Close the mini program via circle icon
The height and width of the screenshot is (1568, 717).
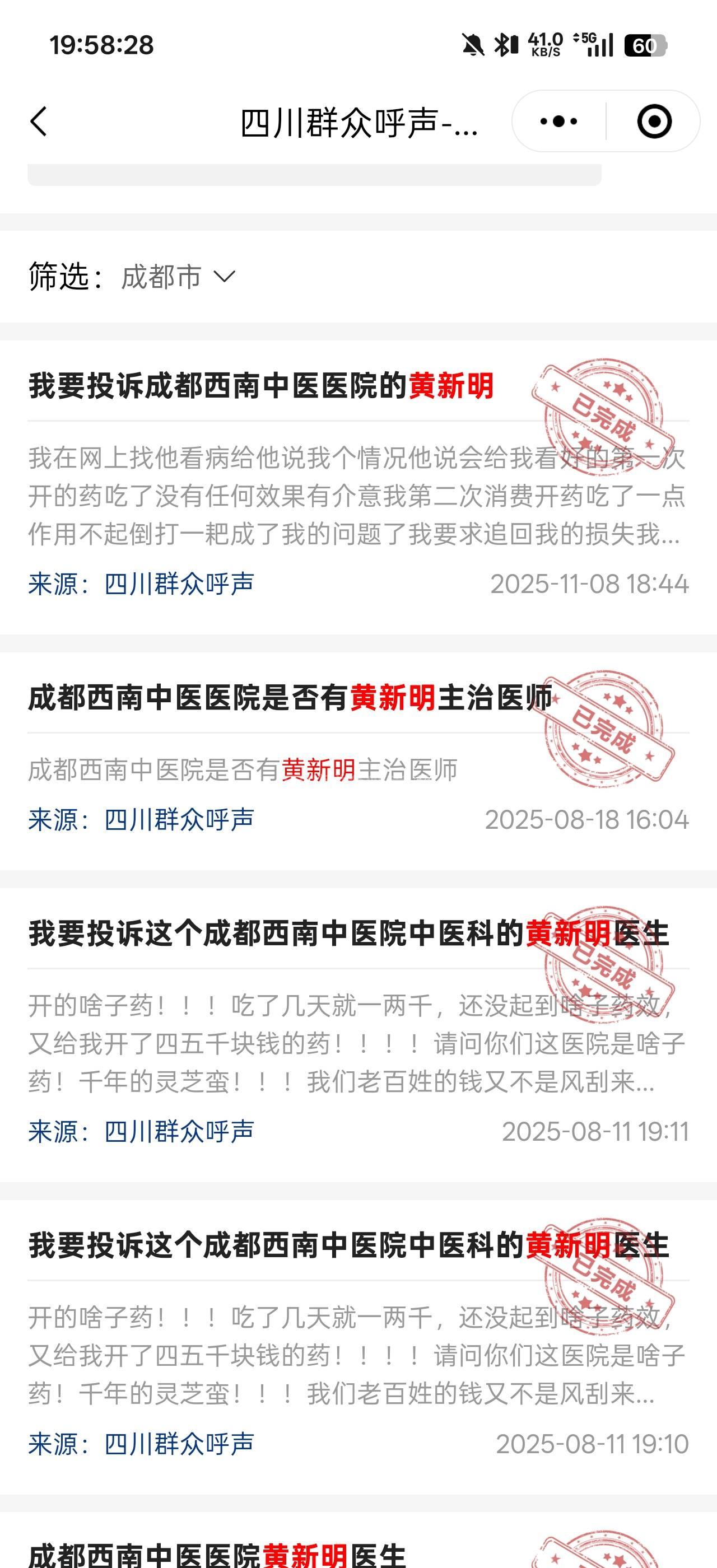coord(654,121)
